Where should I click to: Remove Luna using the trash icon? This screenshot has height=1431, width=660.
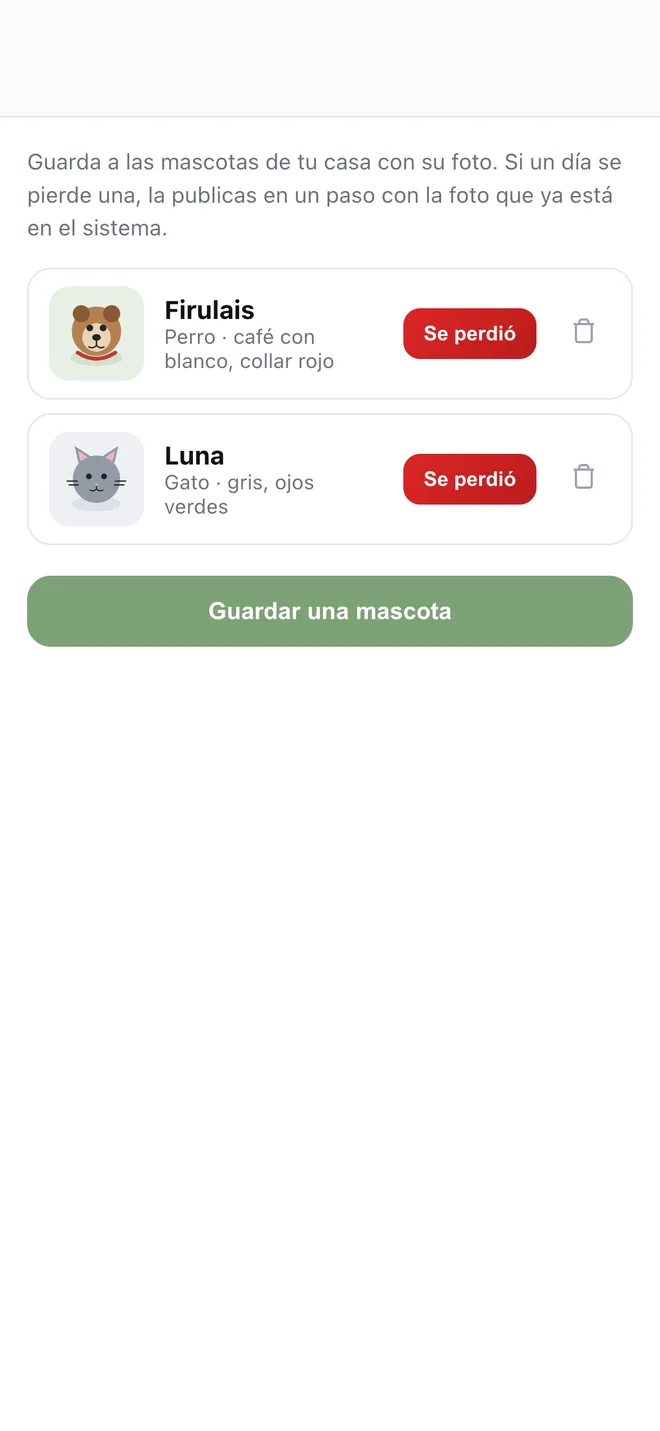coord(584,478)
